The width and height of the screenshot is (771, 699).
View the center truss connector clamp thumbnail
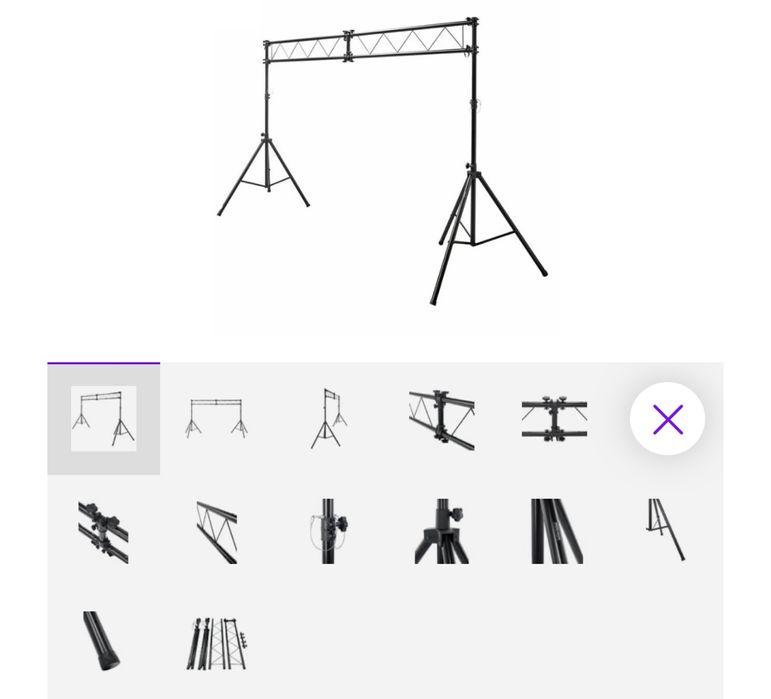click(554, 419)
